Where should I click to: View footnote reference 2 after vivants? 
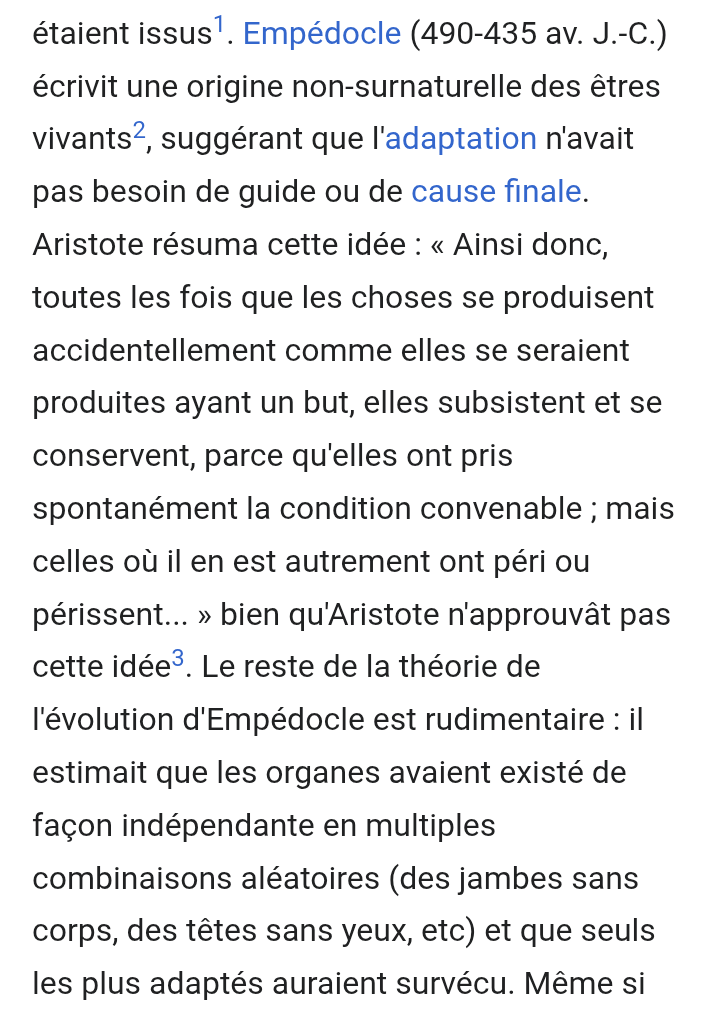pyautogui.click(x=140, y=129)
